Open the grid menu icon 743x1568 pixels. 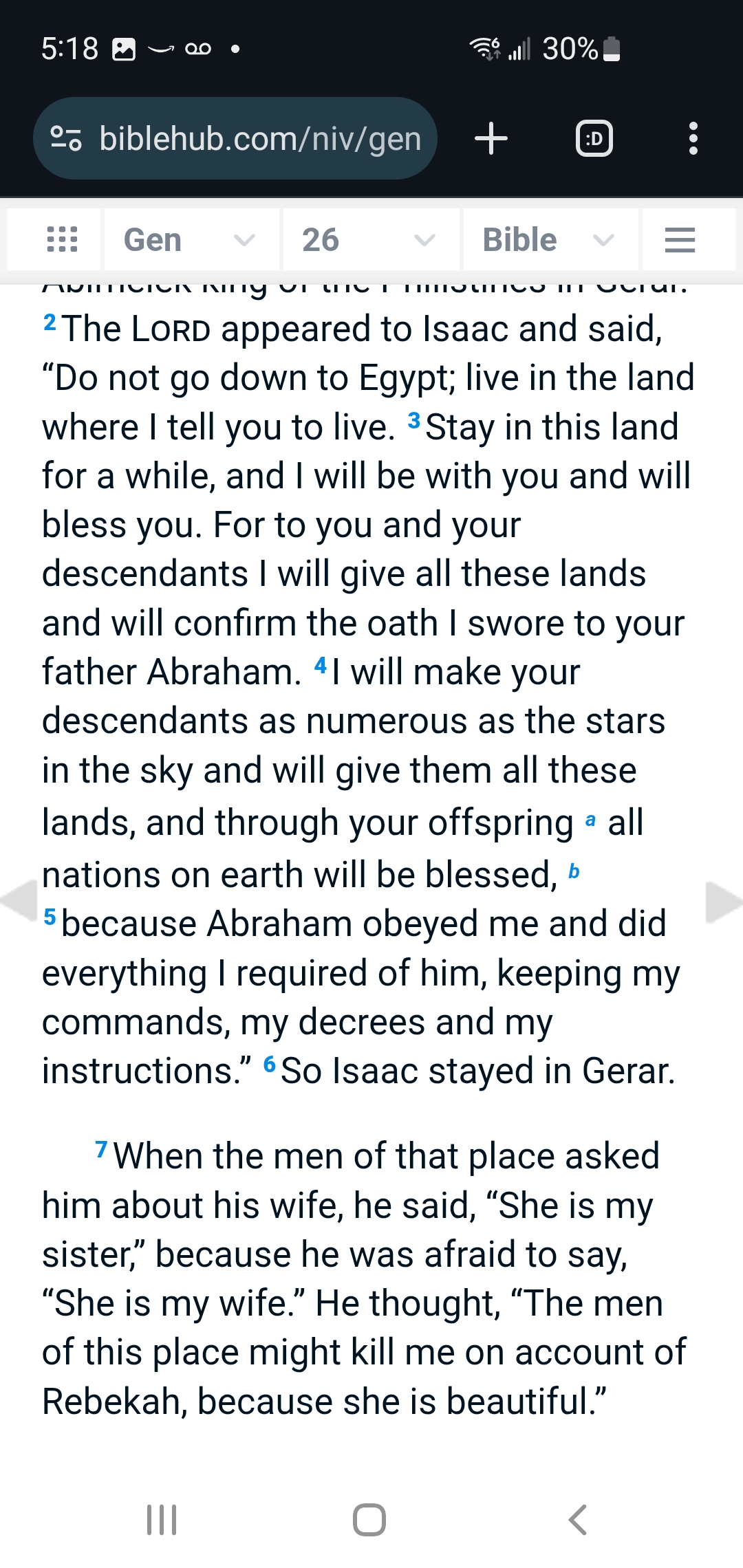click(62, 239)
